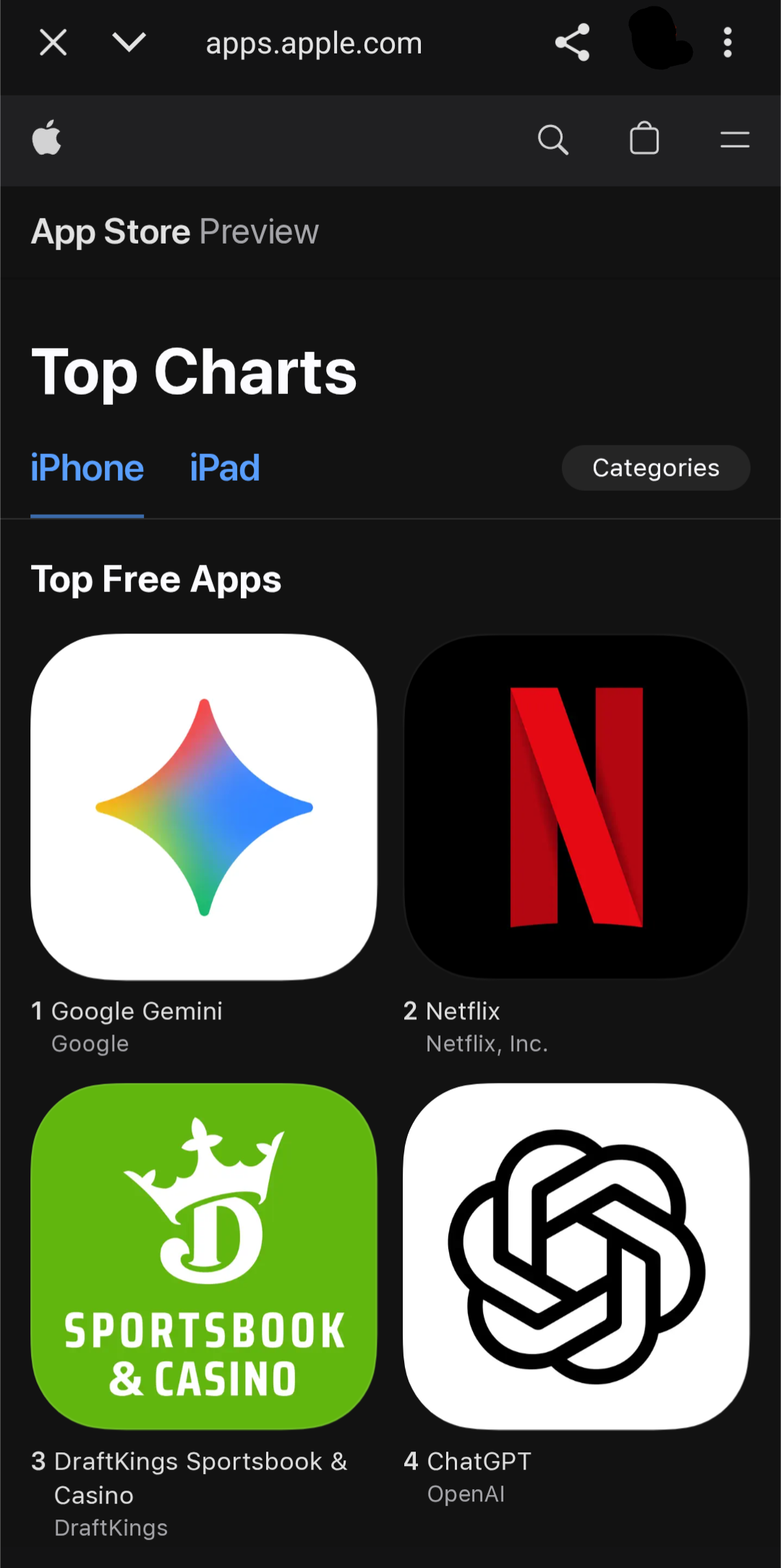Open the Apple site hamburger menu
781x1568 pixels.
(x=735, y=140)
